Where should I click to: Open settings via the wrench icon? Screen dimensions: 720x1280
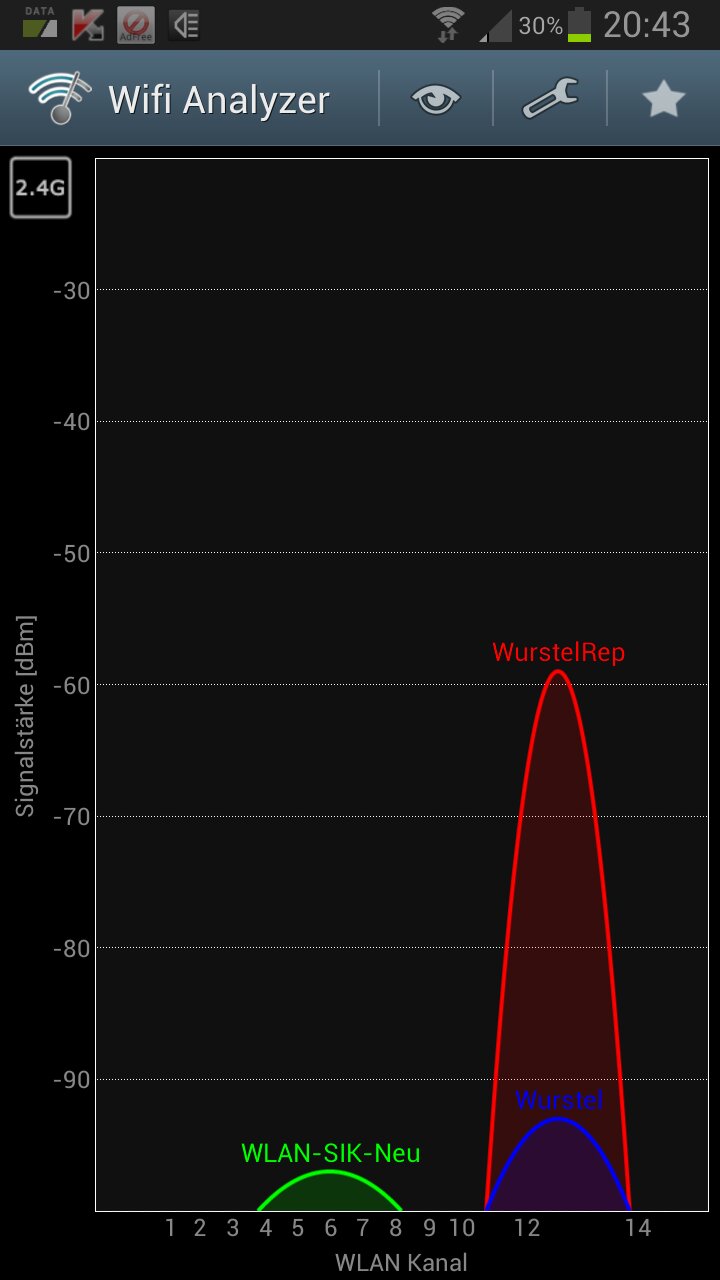click(550, 99)
